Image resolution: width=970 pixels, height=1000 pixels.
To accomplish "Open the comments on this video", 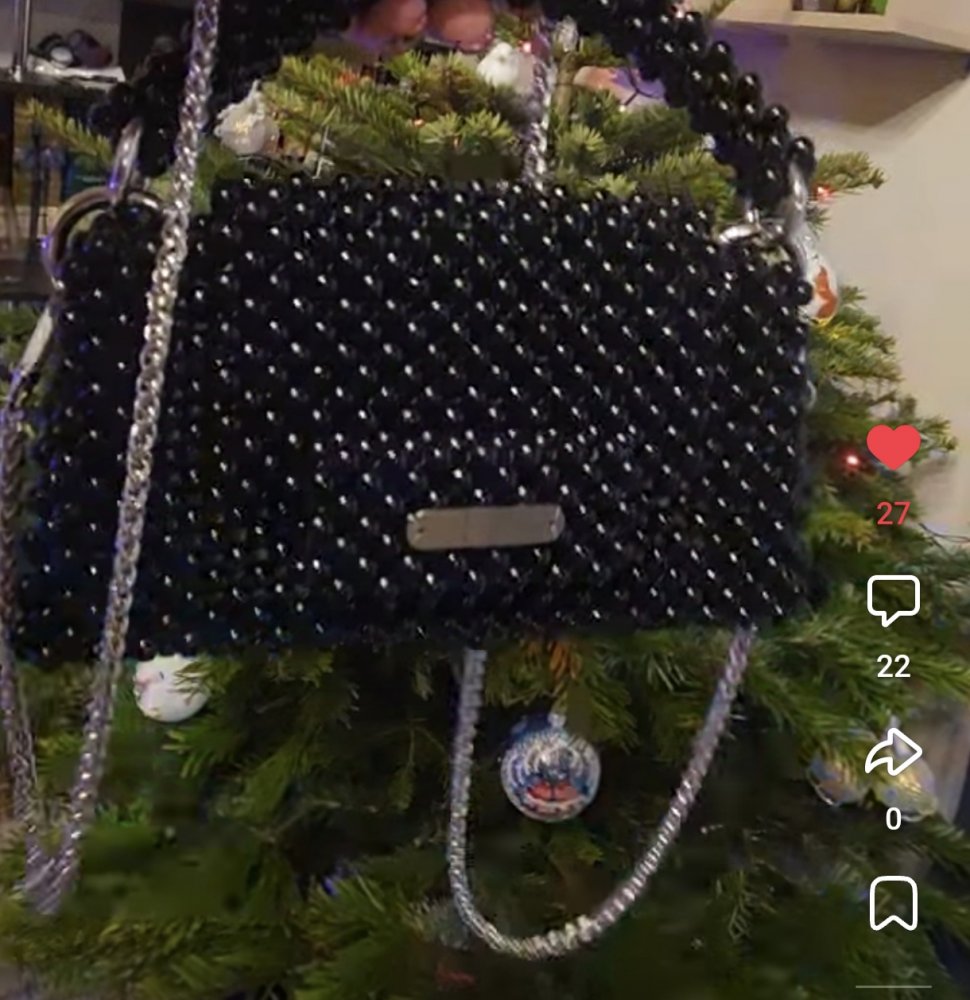I will point(893,602).
